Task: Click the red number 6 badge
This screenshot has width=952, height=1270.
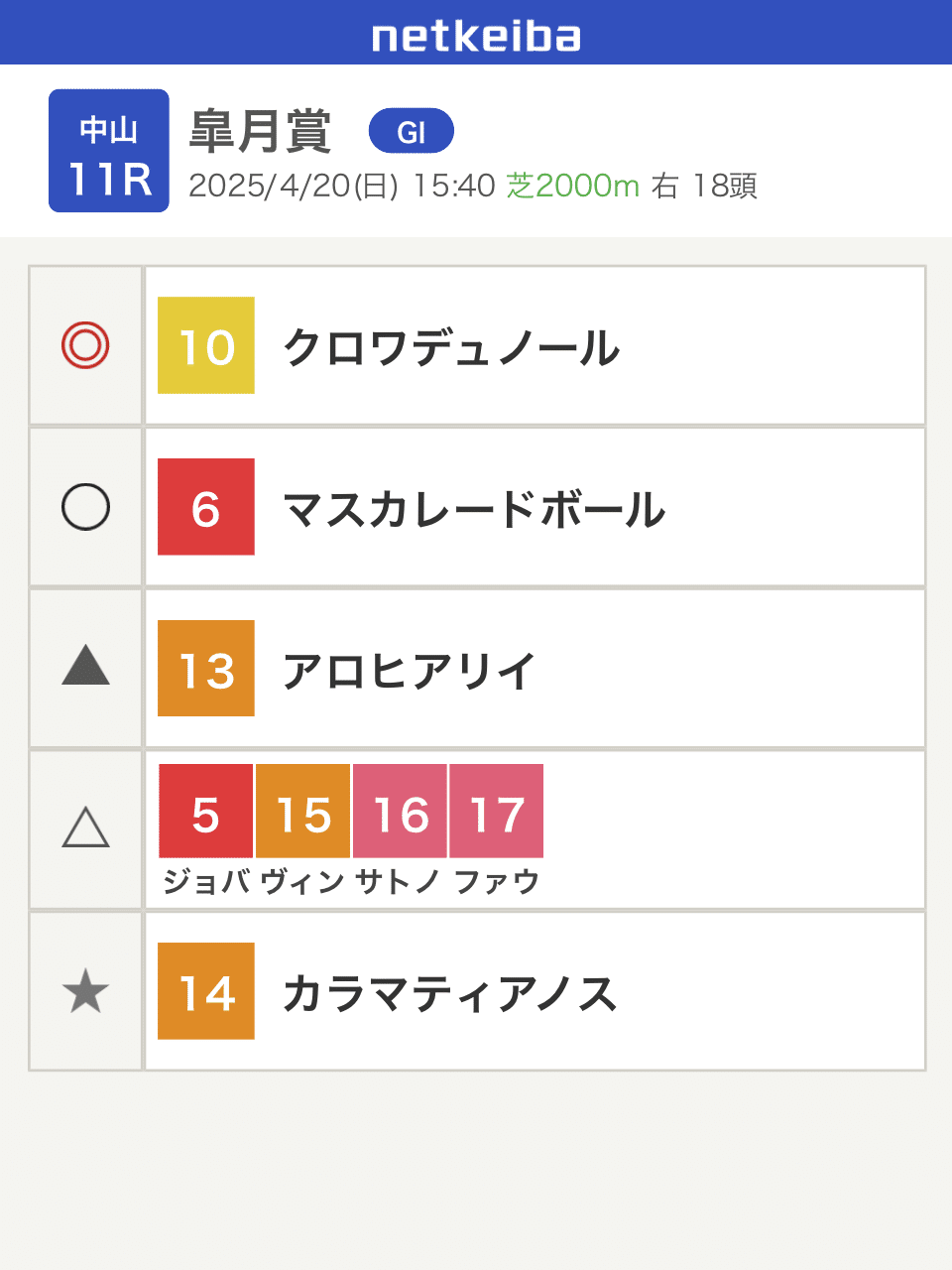Action: point(205,506)
